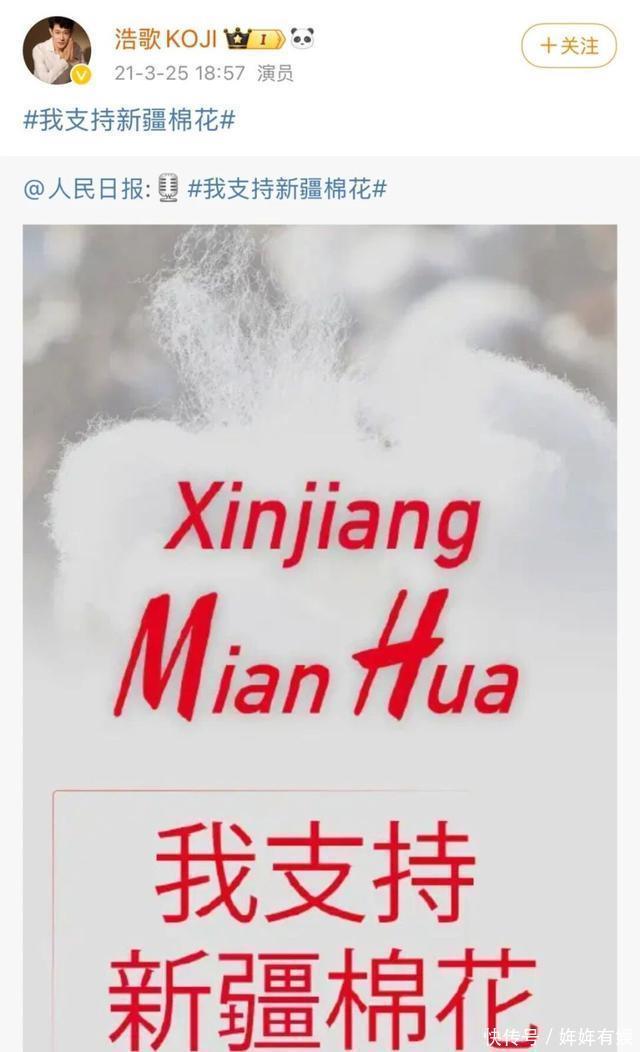
Task: Open the #我支持新疆棉花# hashtag in the post
Action: (129, 121)
